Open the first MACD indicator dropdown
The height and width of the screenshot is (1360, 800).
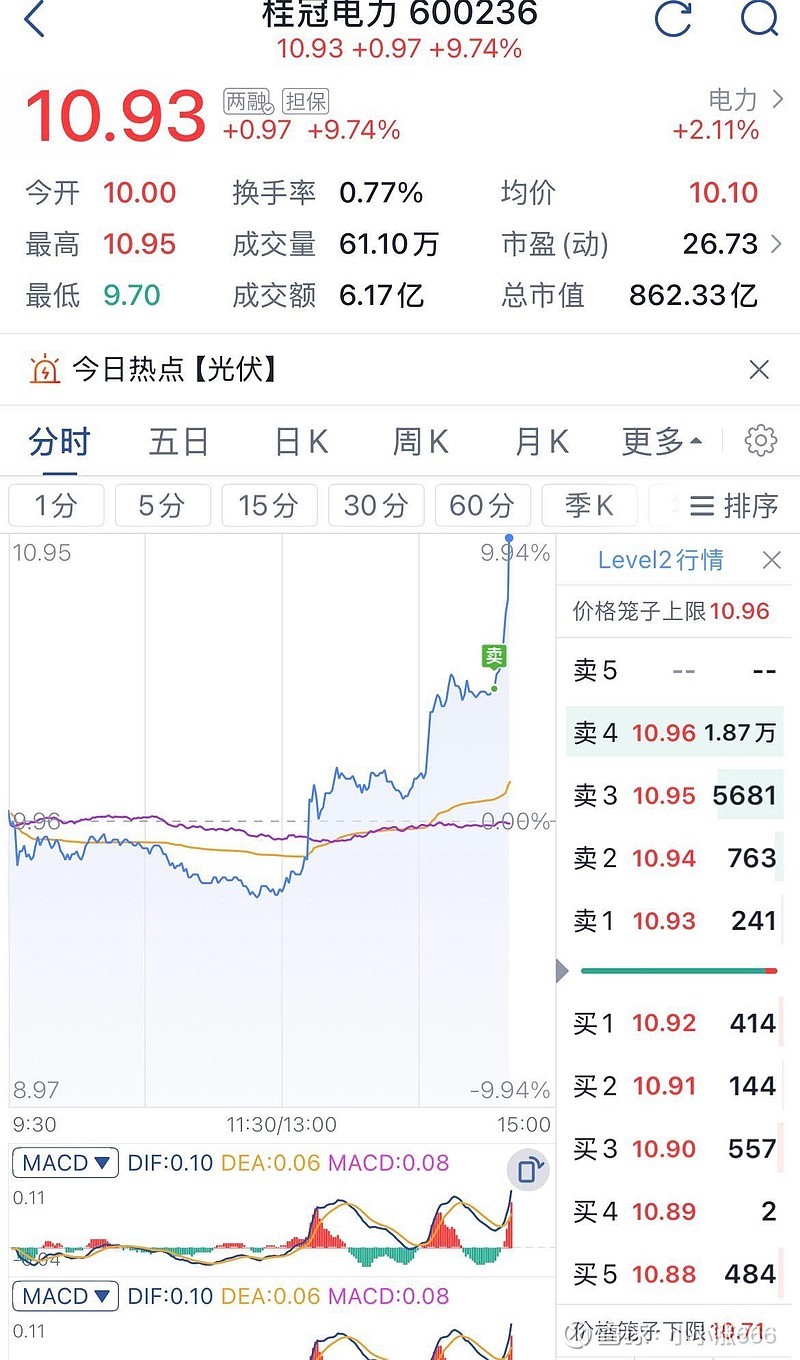pyautogui.click(x=65, y=1163)
